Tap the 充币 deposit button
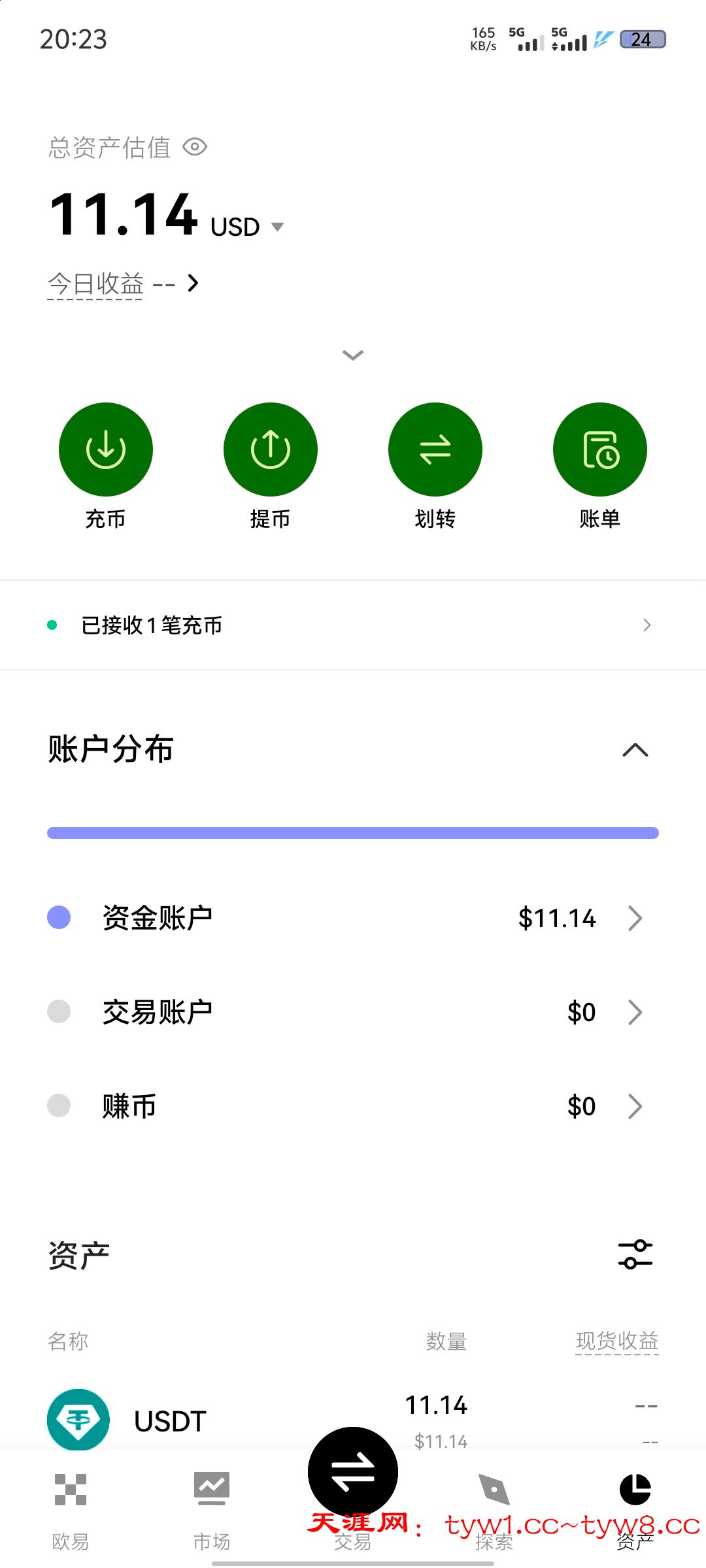 pyautogui.click(x=106, y=449)
